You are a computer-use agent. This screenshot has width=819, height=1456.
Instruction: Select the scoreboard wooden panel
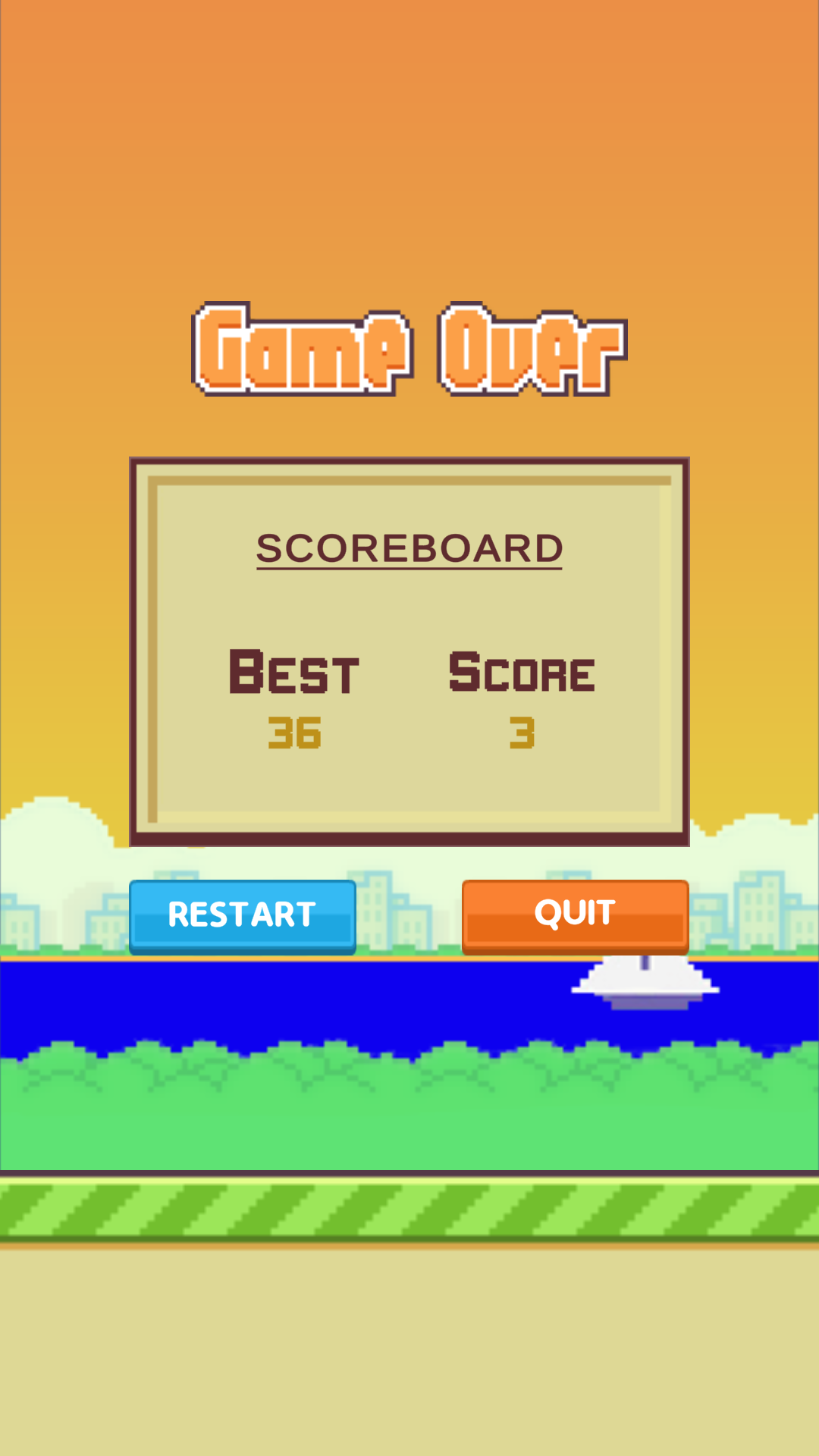pyautogui.click(x=409, y=648)
